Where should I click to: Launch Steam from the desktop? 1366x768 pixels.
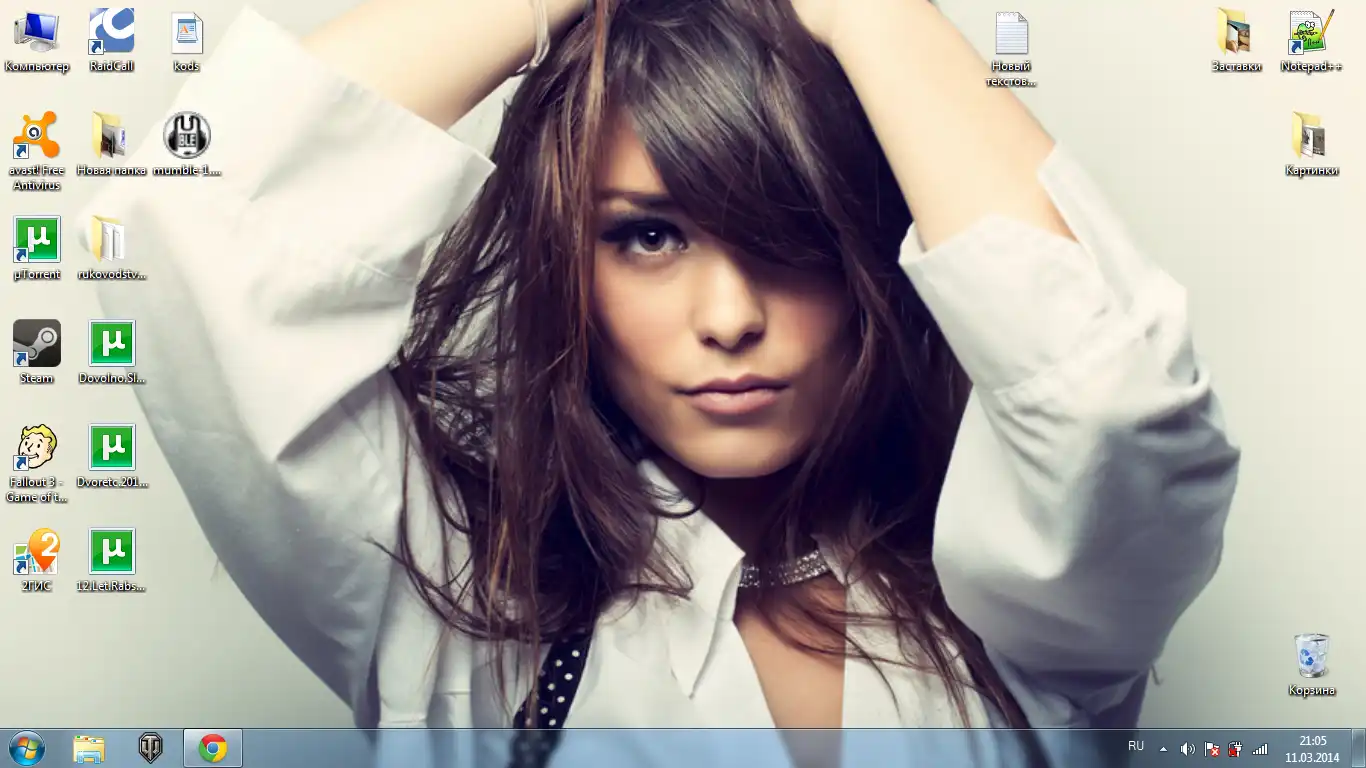37,345
